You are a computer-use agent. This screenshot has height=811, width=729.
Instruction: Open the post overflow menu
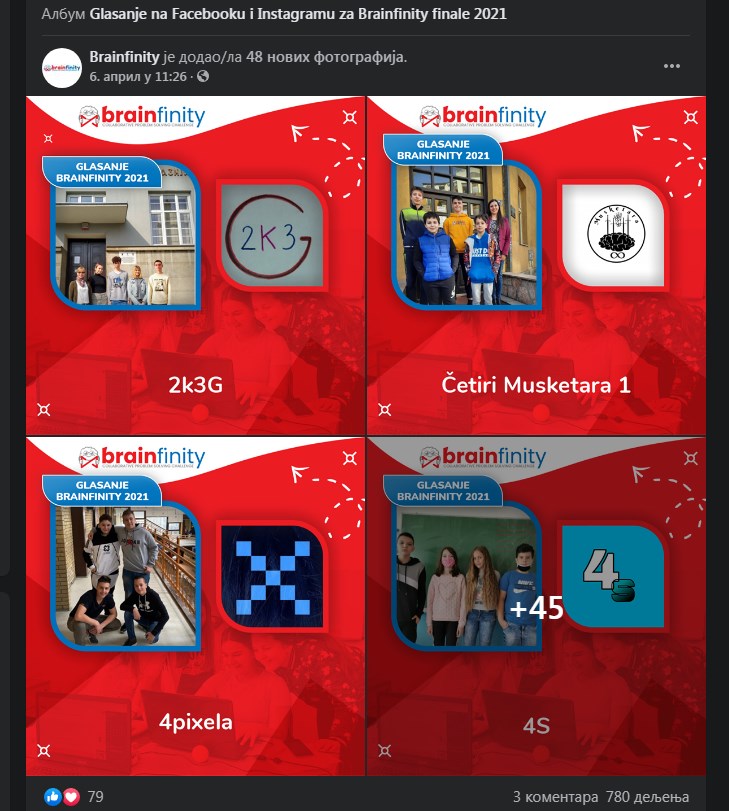coord(672,66)
